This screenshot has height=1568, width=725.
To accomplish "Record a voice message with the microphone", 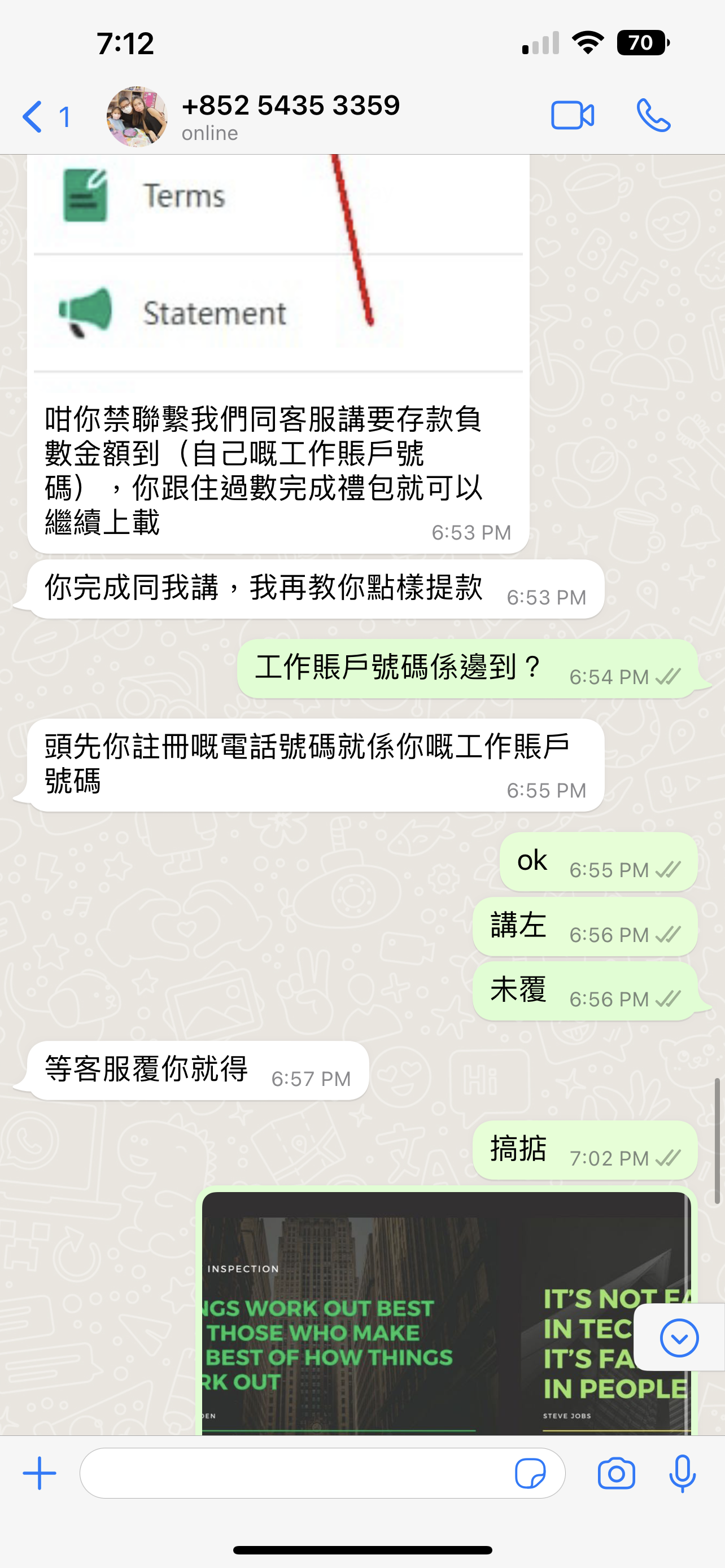I will coord(683,1474).
